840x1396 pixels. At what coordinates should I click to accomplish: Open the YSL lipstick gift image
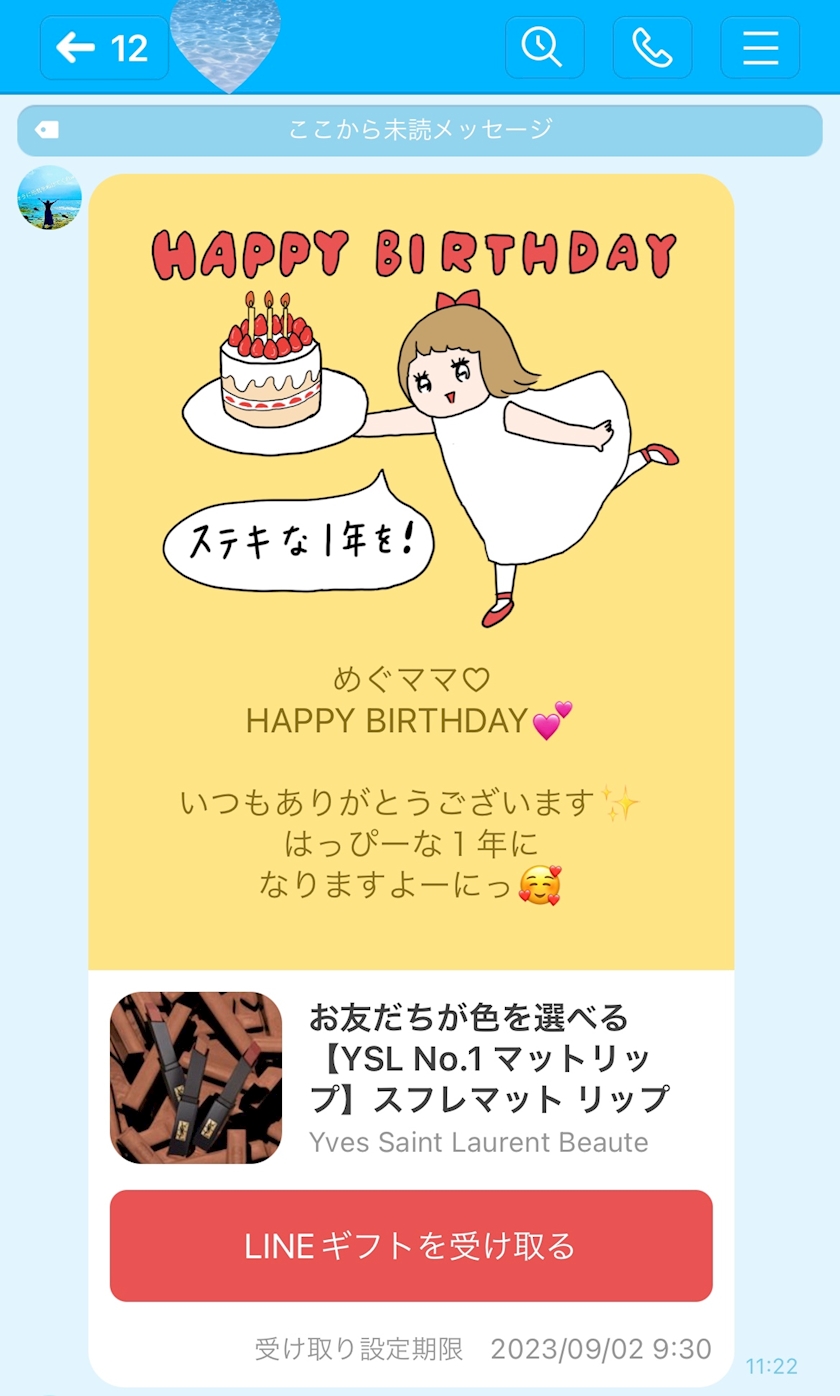click(196, 1077)
